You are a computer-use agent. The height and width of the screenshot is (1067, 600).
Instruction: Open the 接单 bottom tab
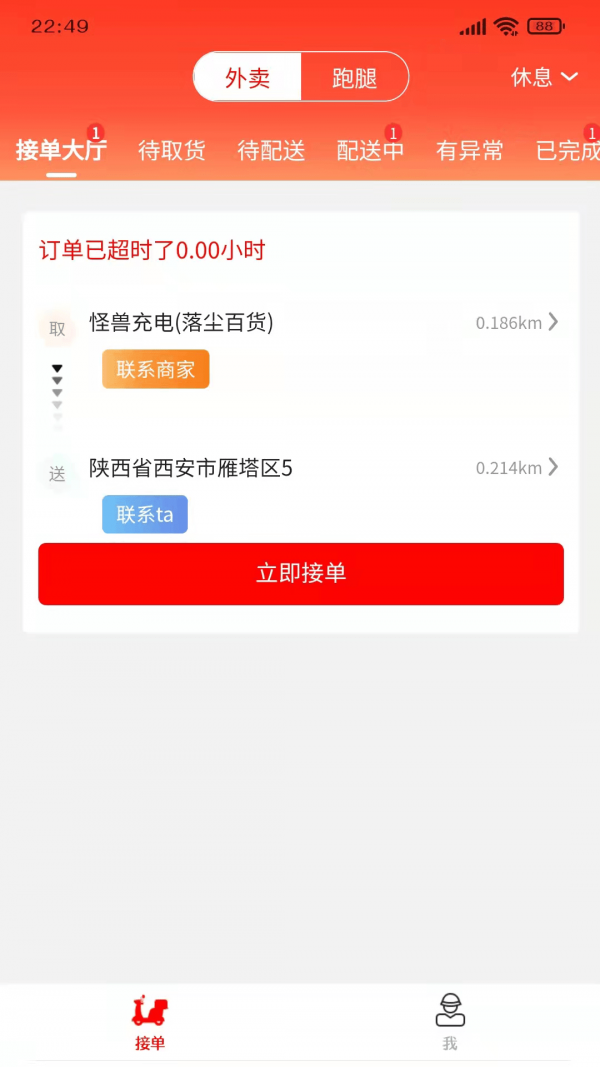tap(150, 1022)
